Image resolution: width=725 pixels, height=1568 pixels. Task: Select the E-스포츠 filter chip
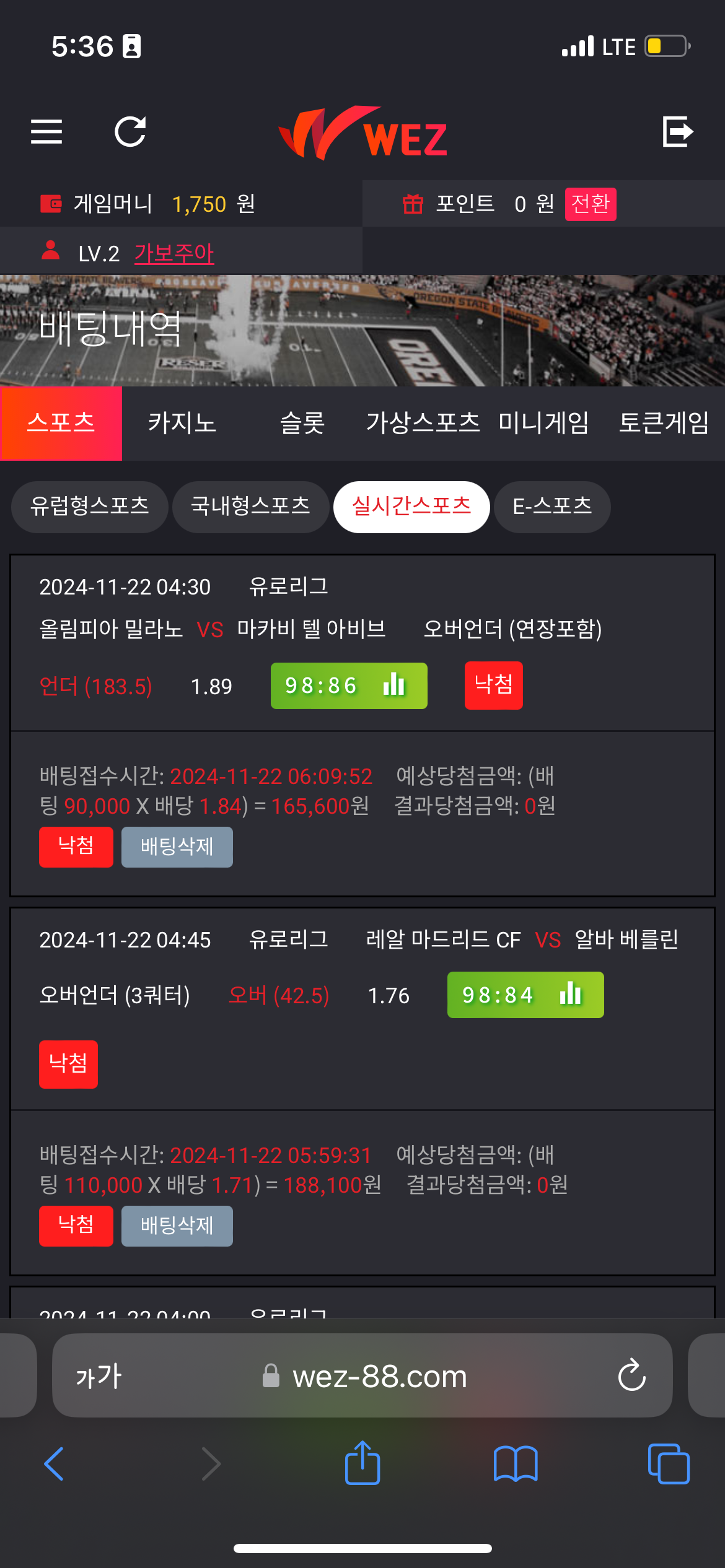552,507
